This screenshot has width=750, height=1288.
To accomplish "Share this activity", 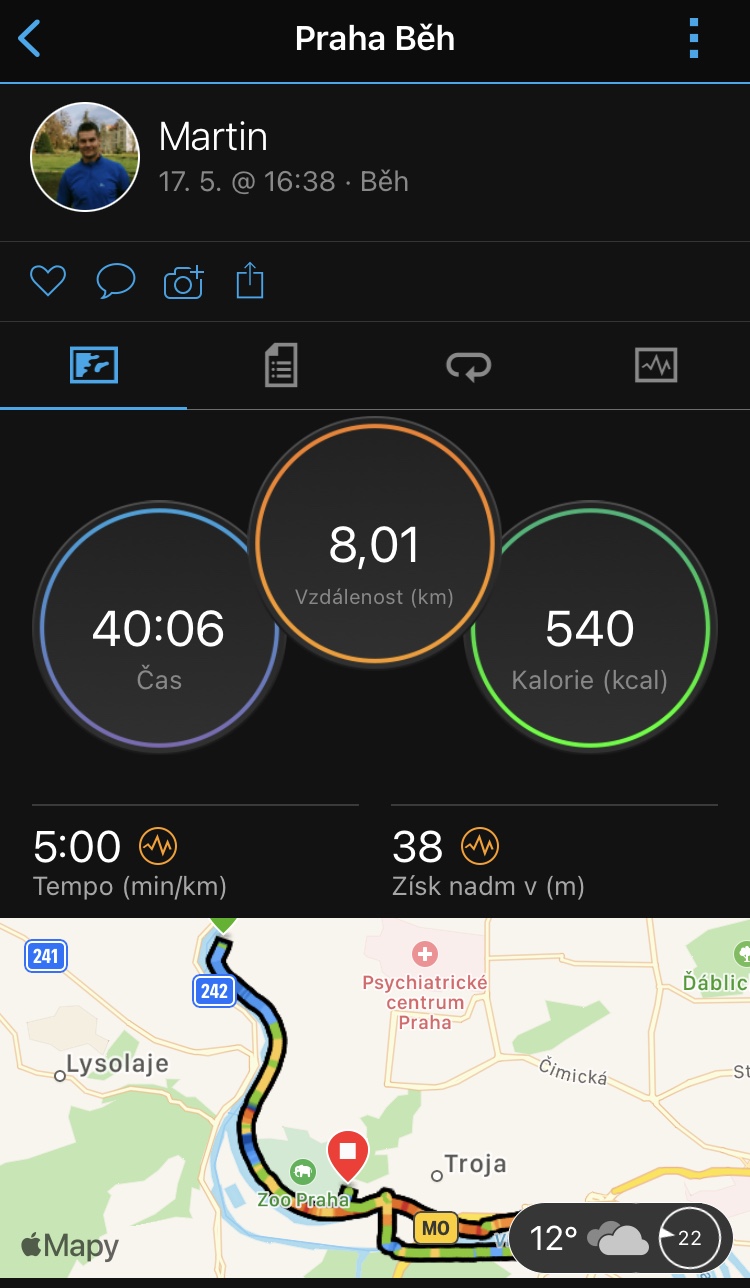I will [250, 280].
